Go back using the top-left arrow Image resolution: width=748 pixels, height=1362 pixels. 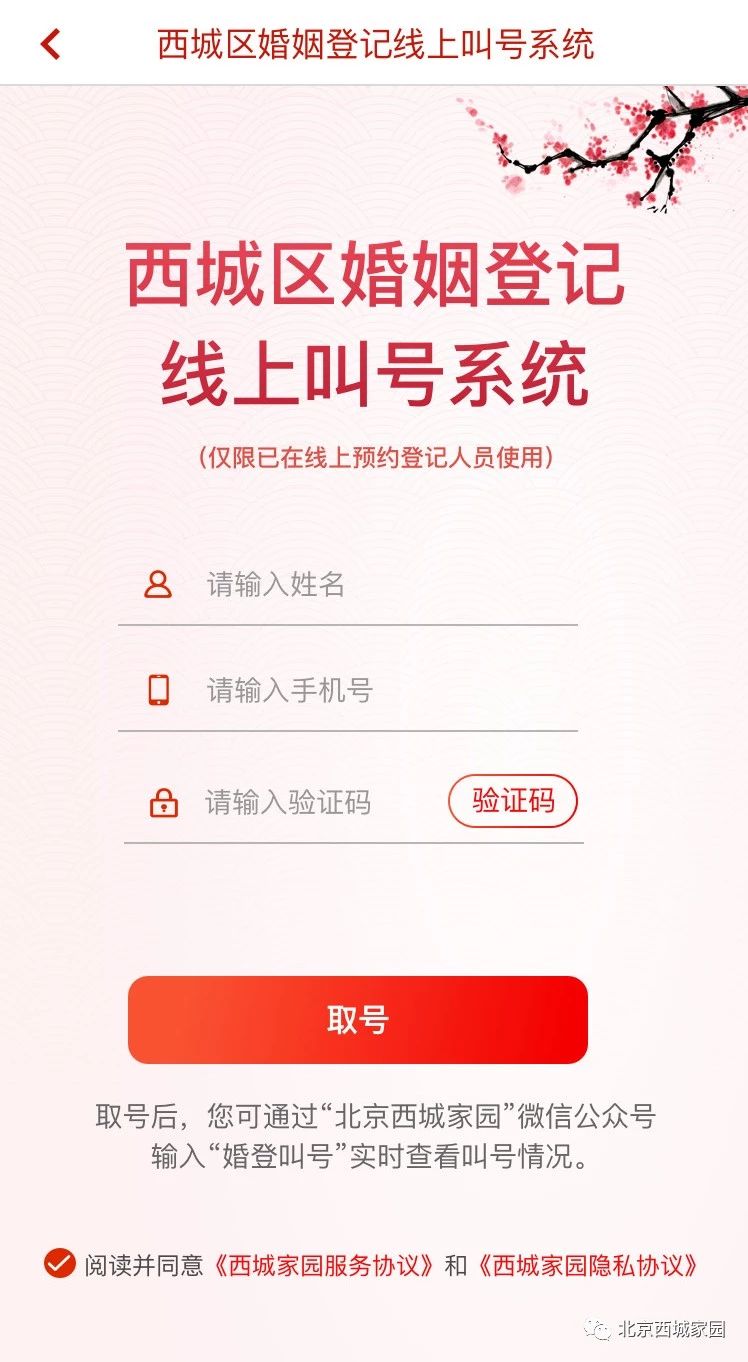50,44
